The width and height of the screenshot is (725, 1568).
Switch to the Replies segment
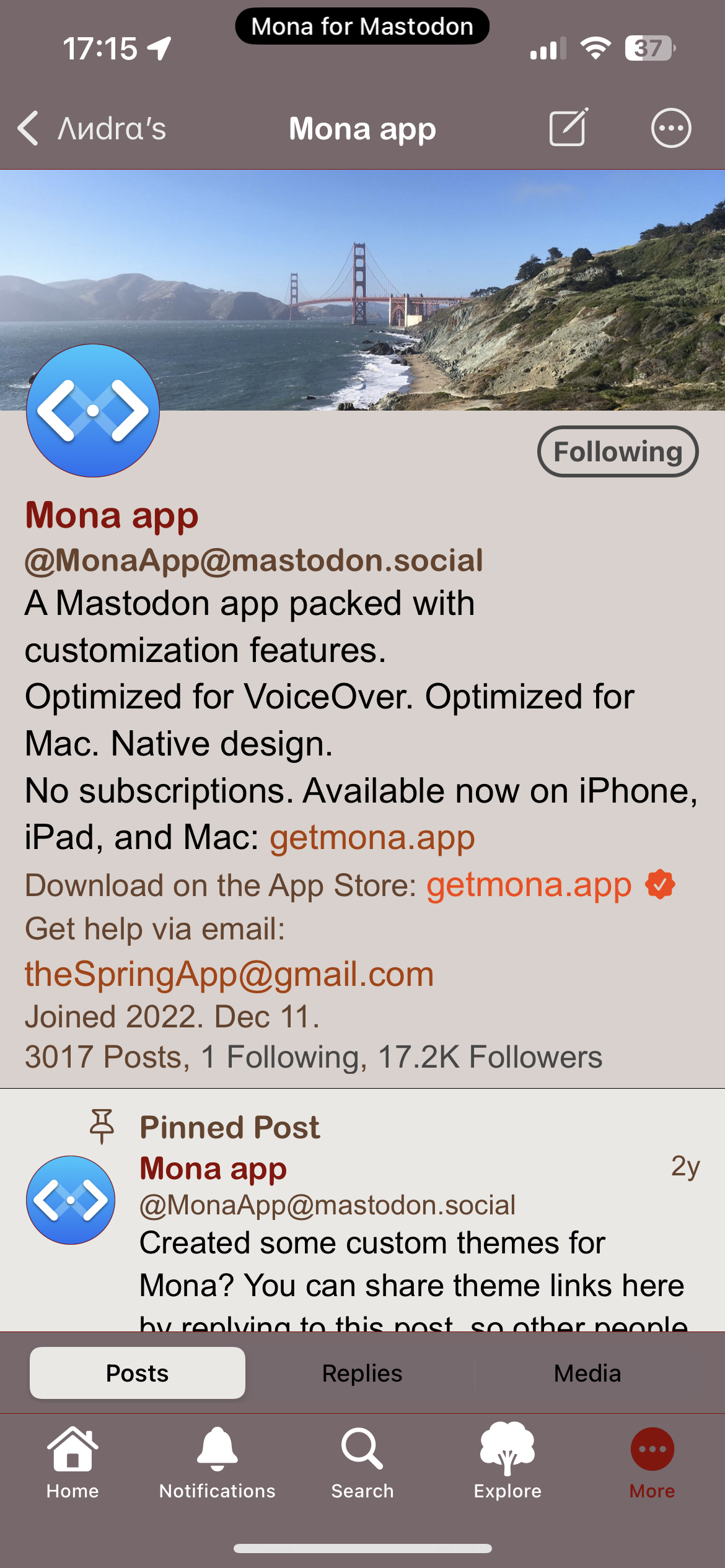tap(362, 1373)
